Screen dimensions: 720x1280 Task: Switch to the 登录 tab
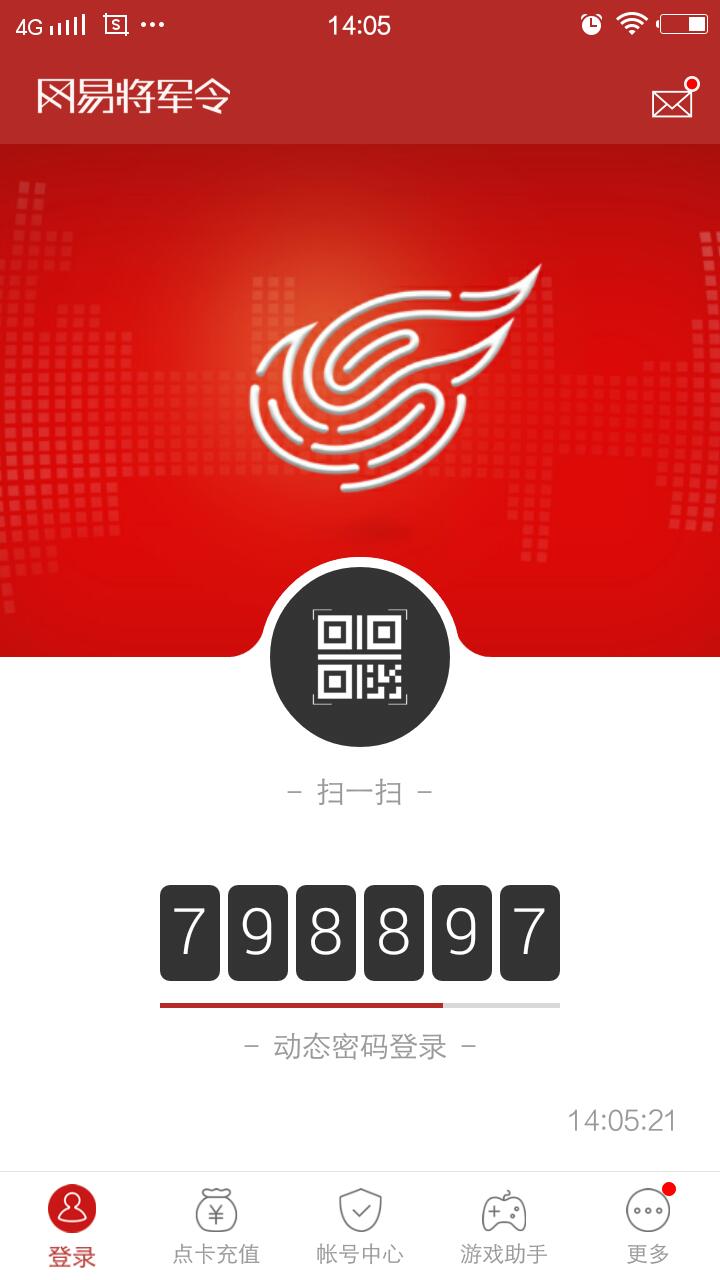(x=72, y=1226)
